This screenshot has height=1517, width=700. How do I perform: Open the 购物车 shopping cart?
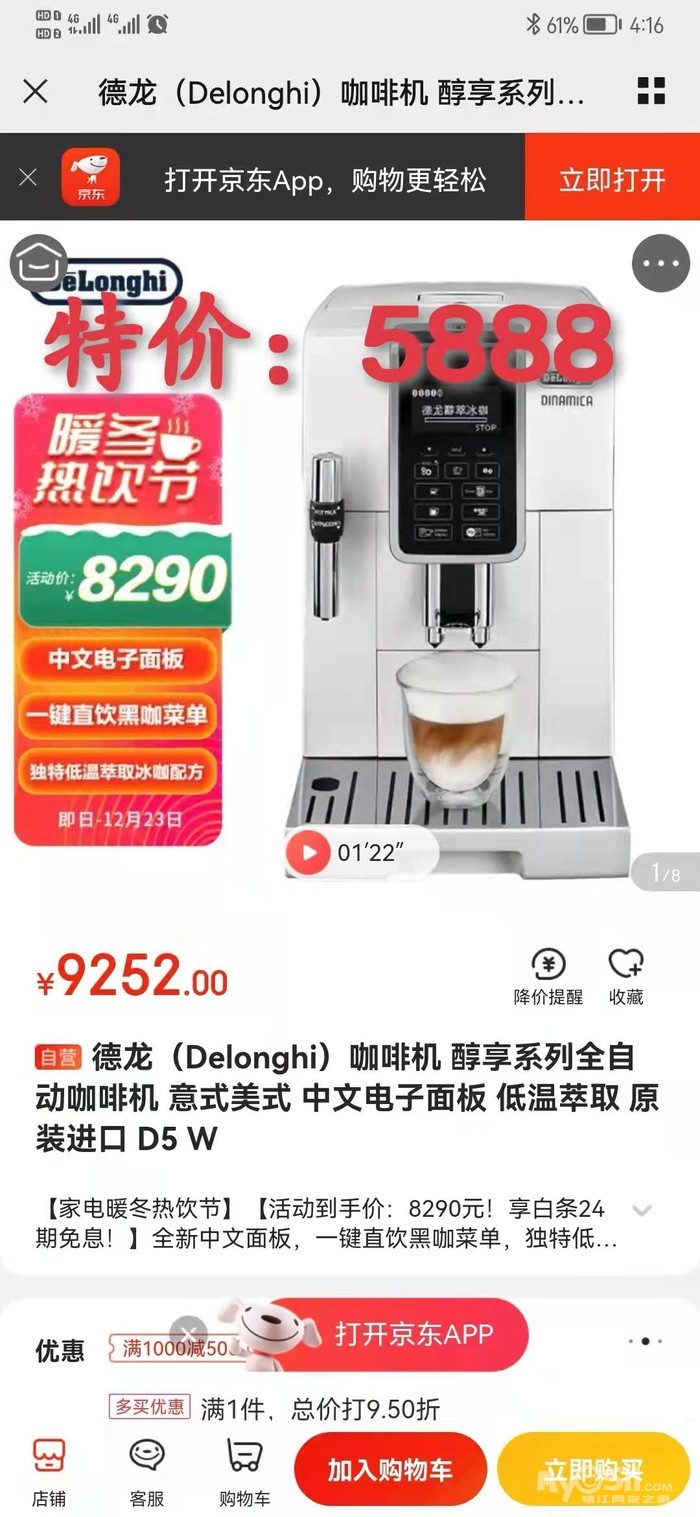(245, 1472)
